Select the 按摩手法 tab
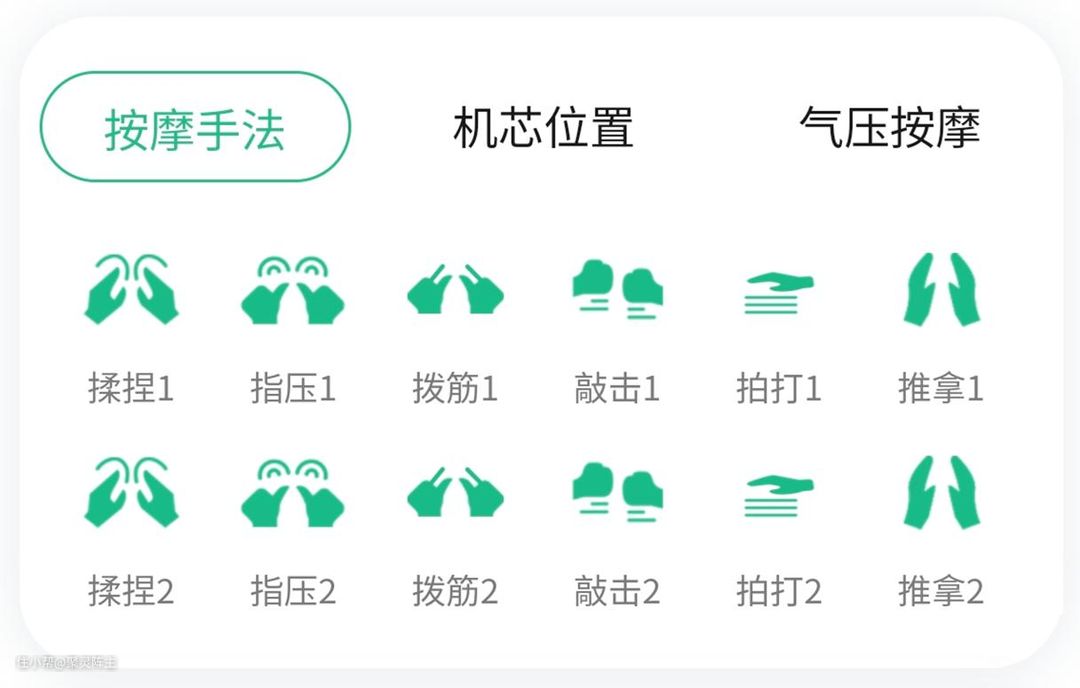1080x688 pixels. [x=195, y=127]
